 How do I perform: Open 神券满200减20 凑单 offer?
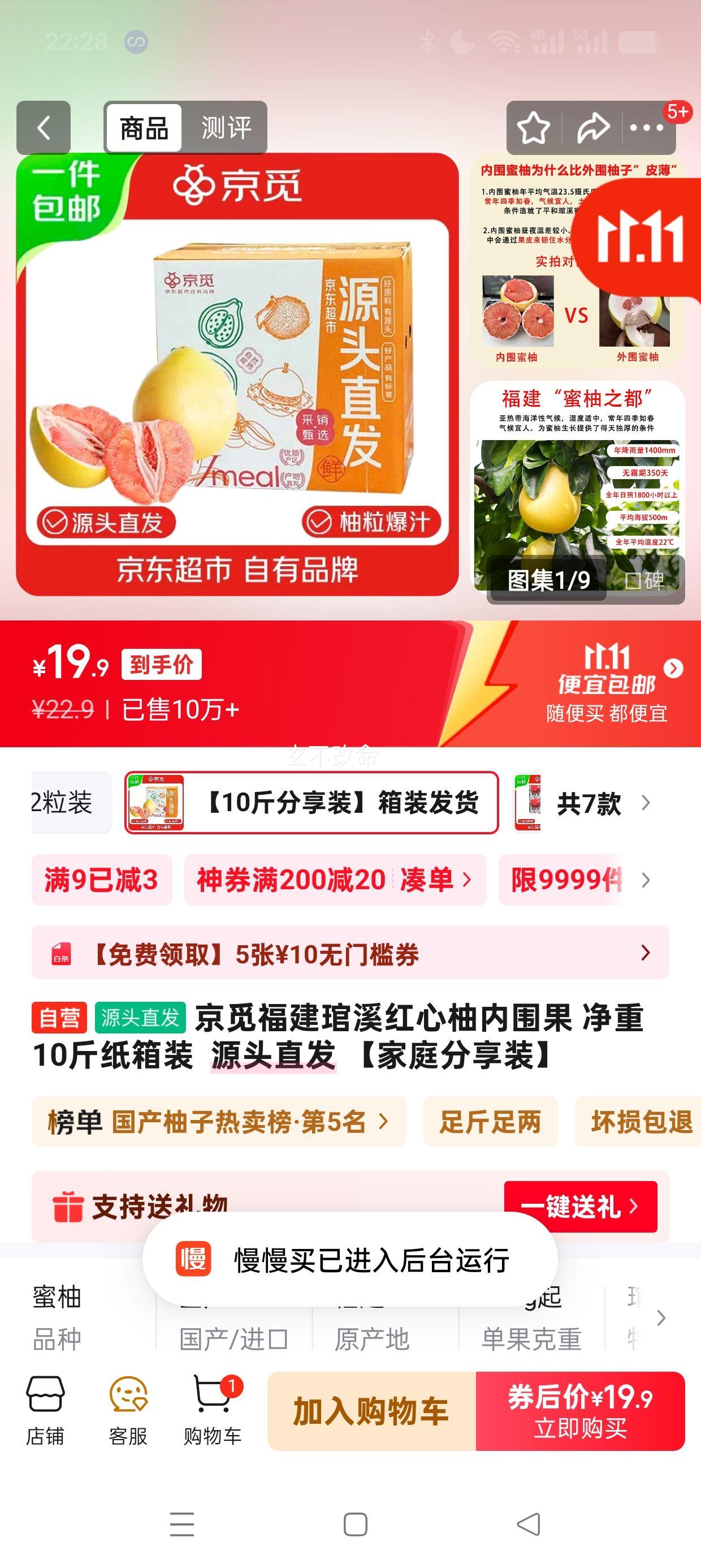[x=335, y=880]
